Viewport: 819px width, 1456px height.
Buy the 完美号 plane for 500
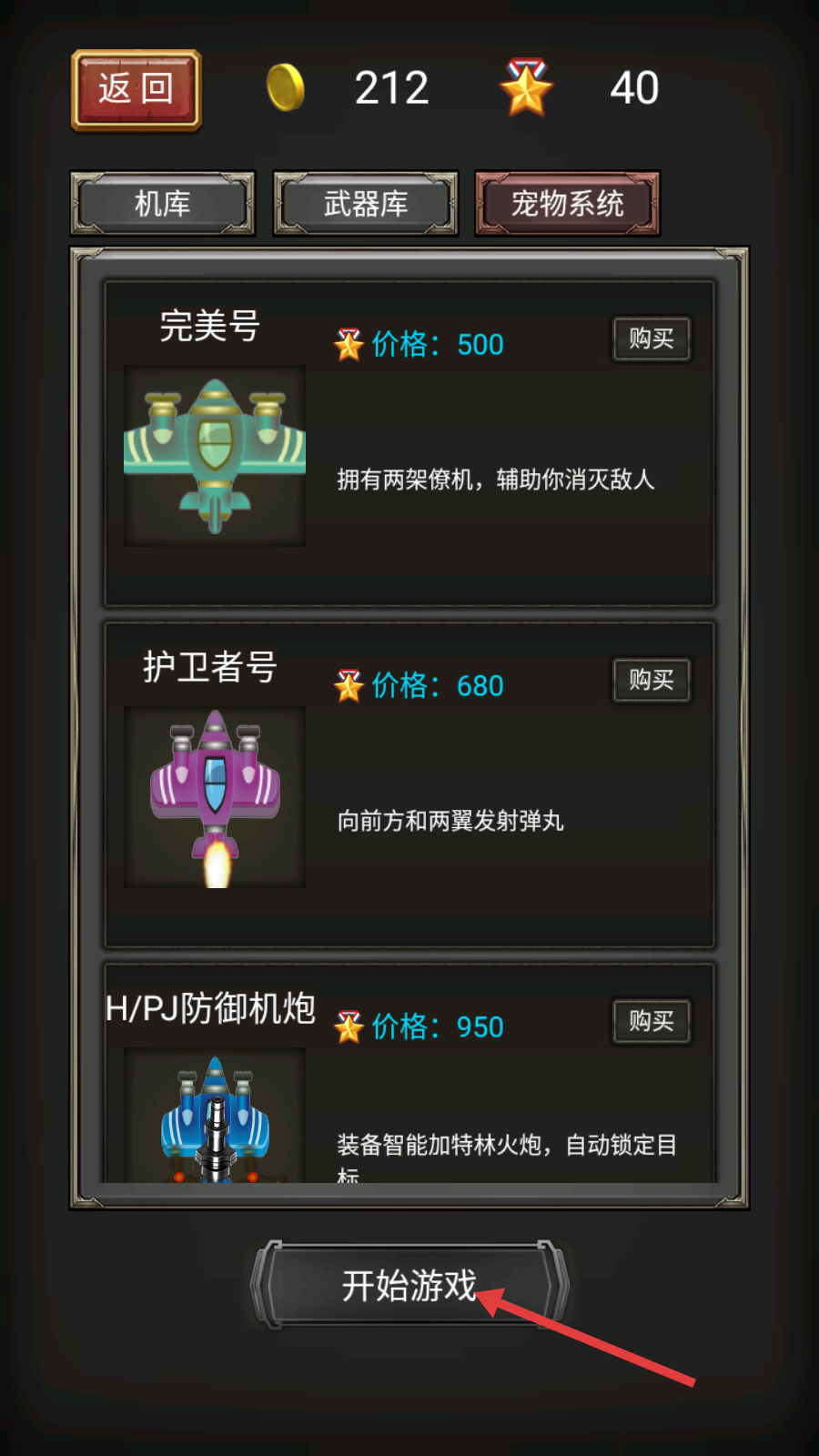pos(652,339)
